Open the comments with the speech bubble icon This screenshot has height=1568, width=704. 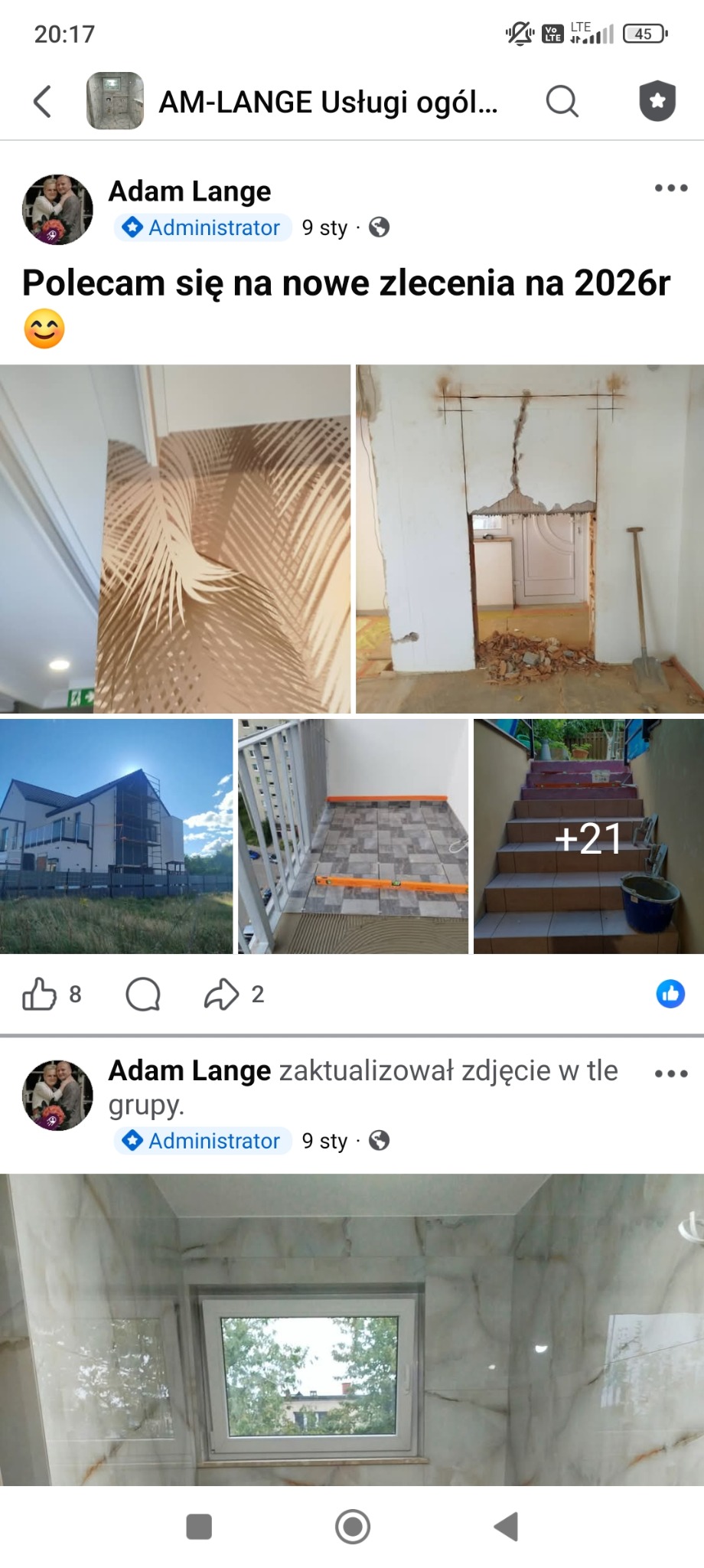pyautogui.click(x=142, y=995)
